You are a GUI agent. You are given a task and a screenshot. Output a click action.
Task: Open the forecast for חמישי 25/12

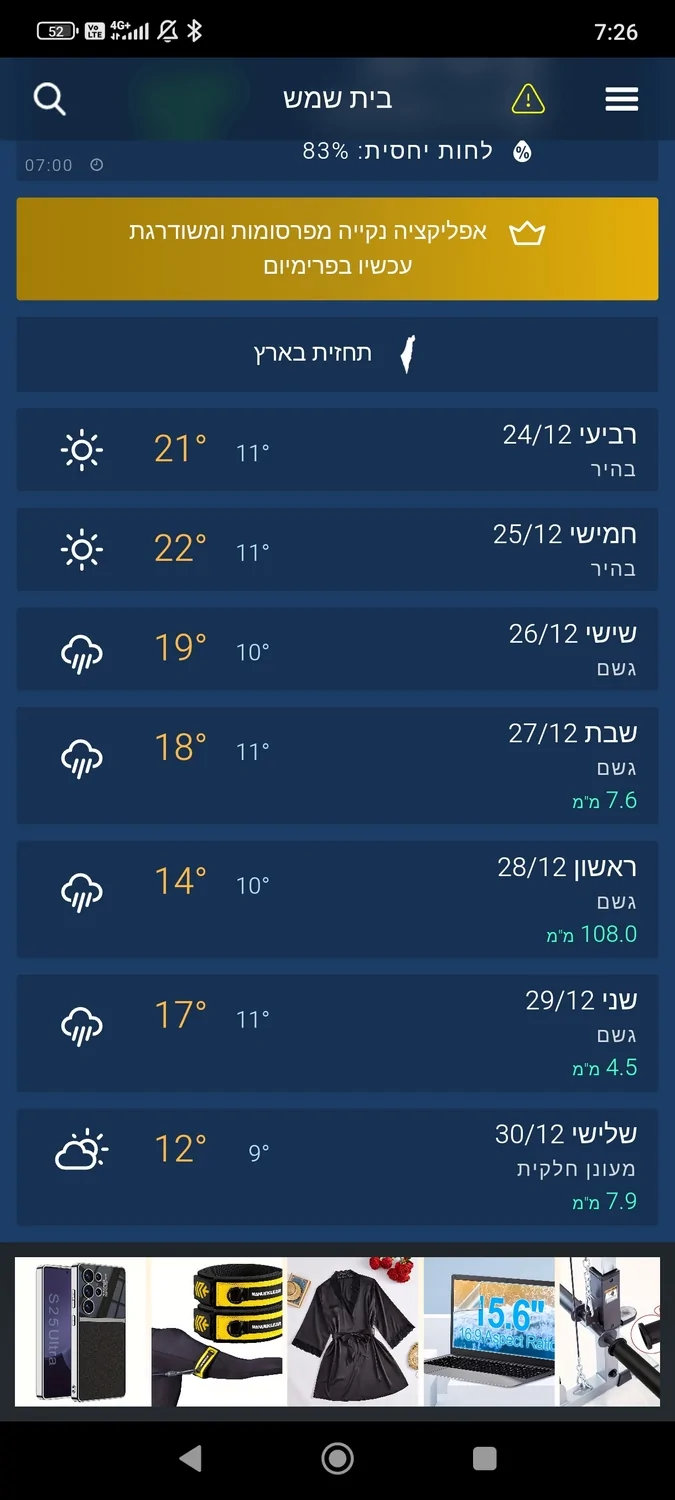click(x=337, y=549)
